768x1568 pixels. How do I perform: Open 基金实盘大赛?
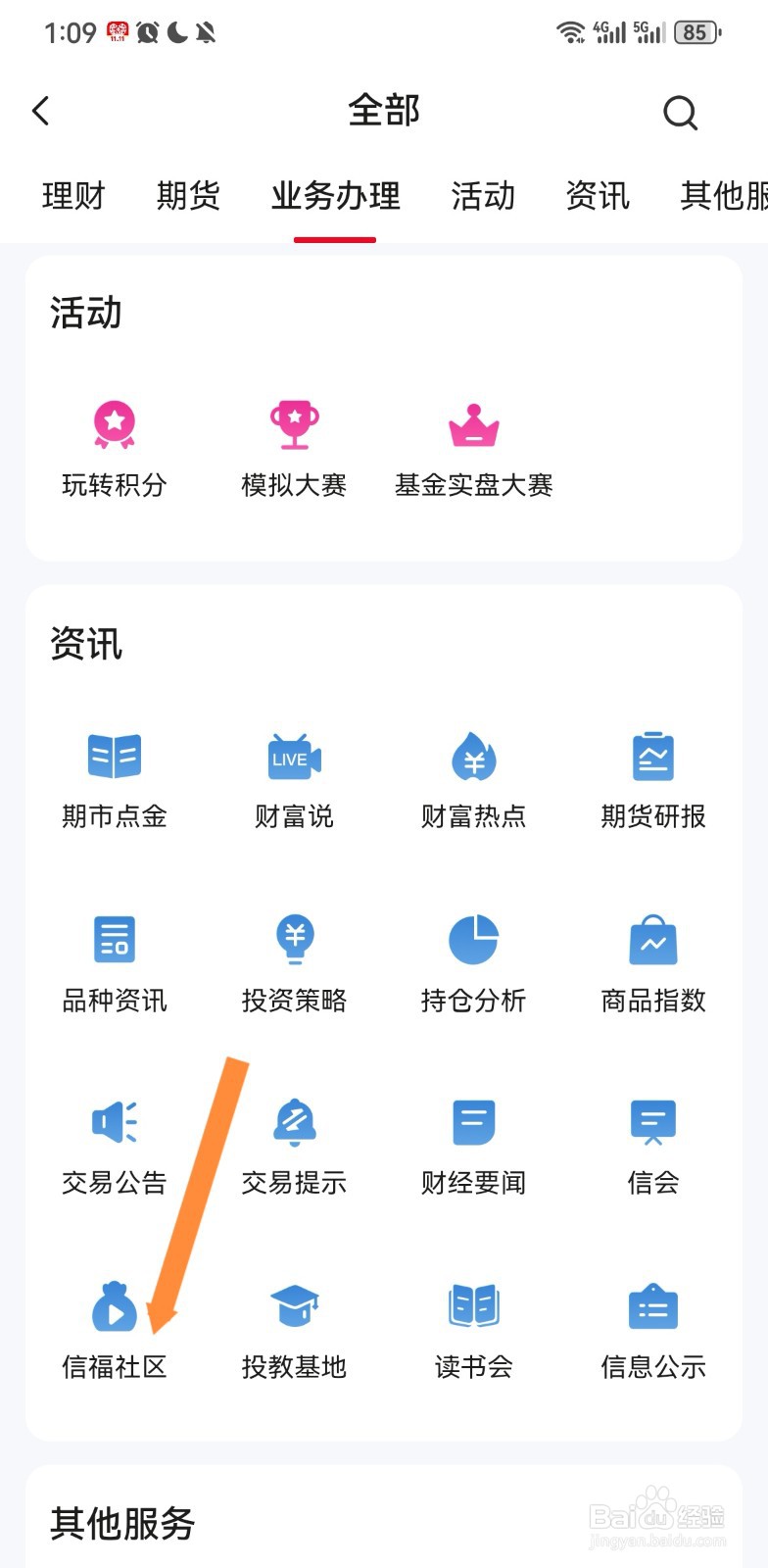click(x=474, y=448)
